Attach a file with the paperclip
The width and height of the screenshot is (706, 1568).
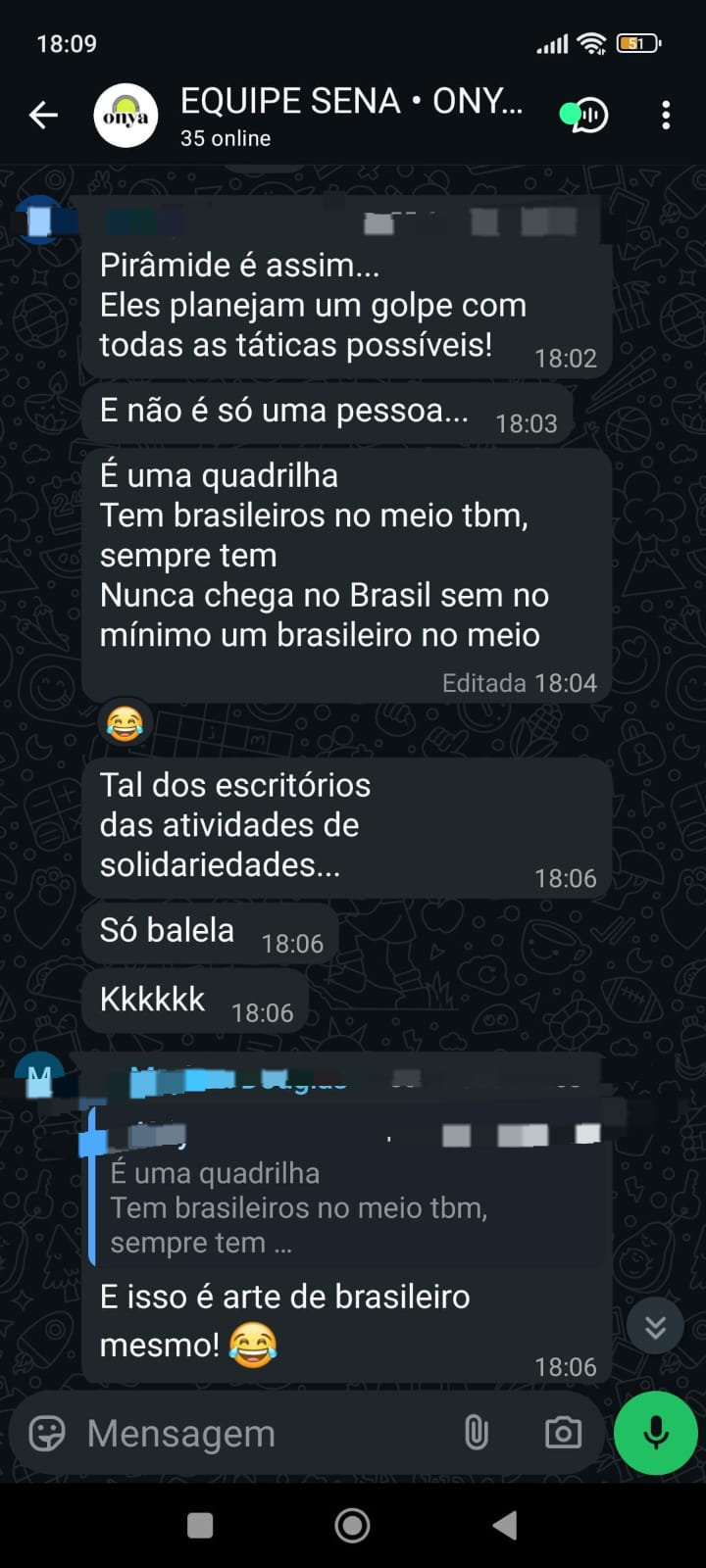(x=476, y=1433)
